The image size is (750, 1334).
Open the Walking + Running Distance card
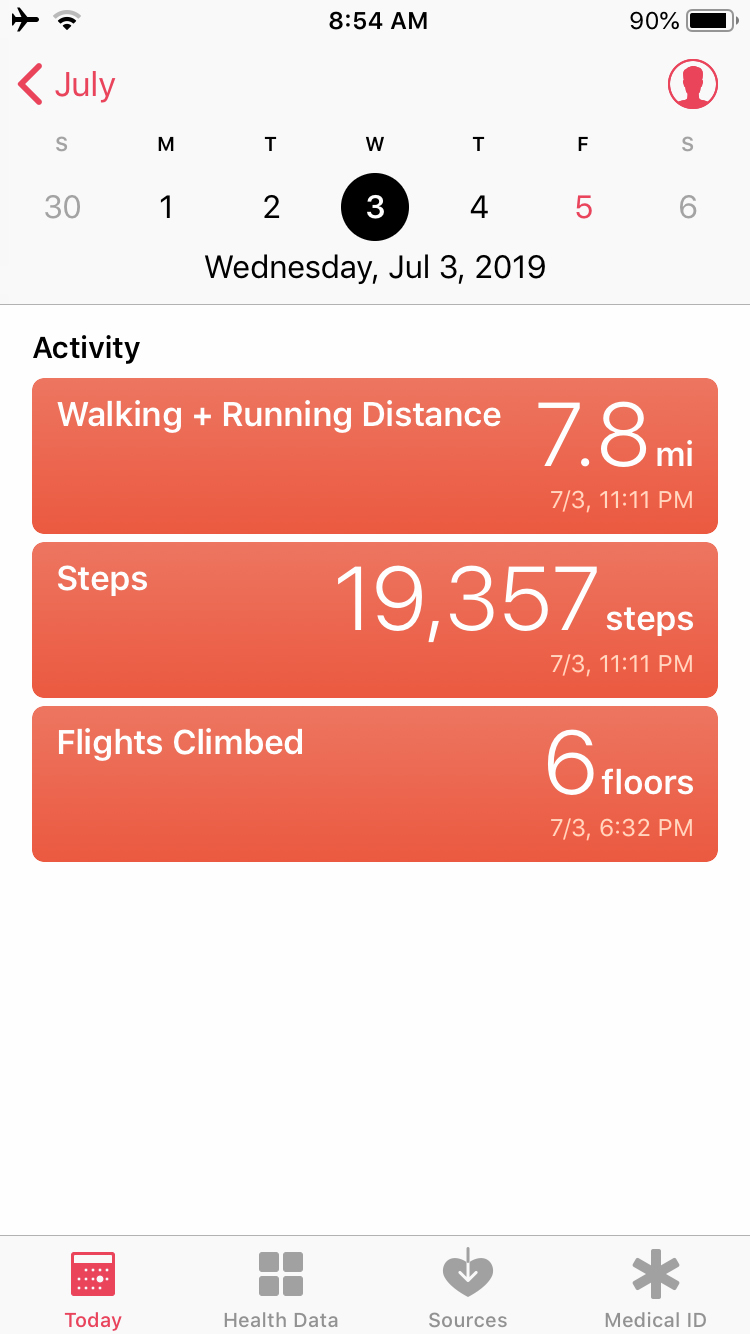(375, 456)
